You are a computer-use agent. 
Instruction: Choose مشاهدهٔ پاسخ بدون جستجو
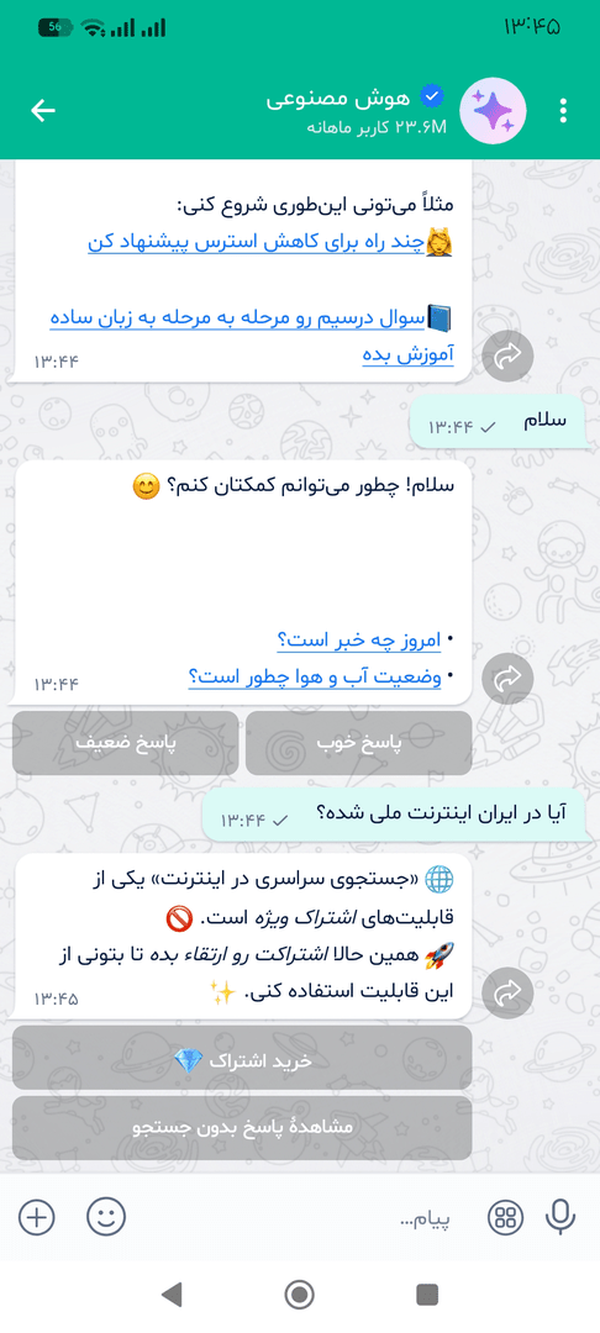tap(242, 1126)
